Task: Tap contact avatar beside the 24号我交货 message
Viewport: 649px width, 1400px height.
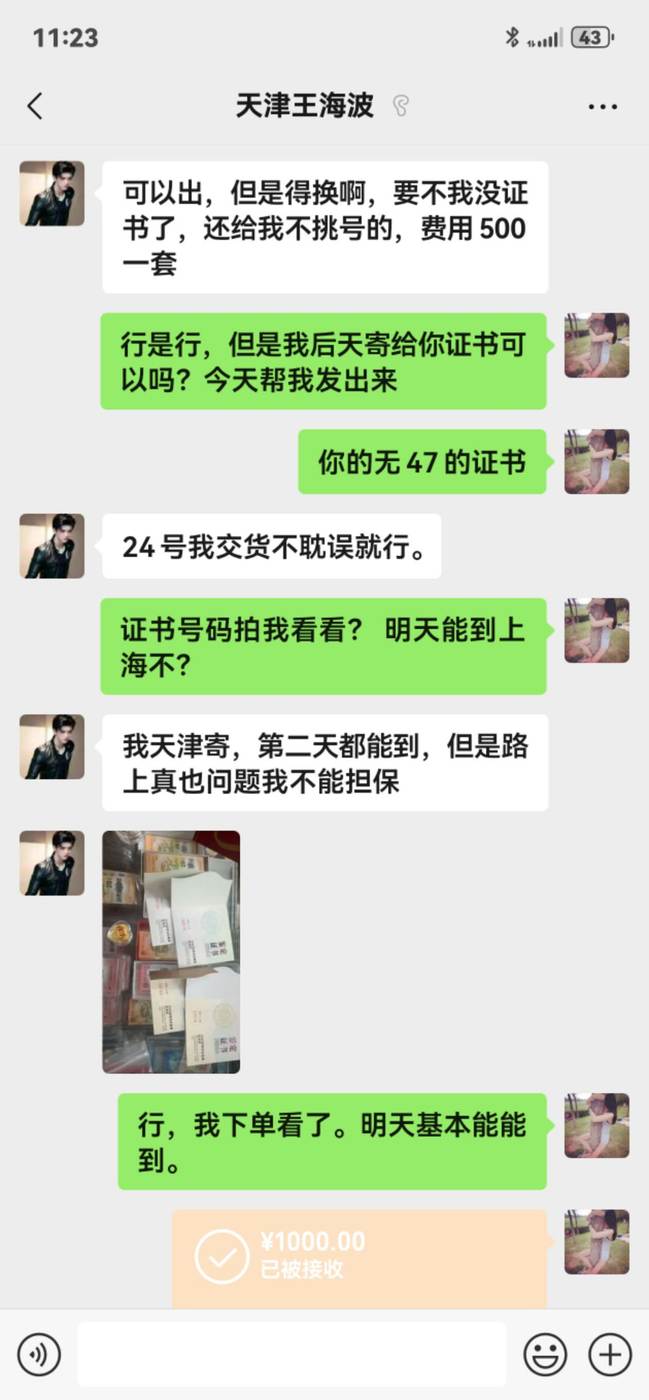Action: [x=52, y=546]
